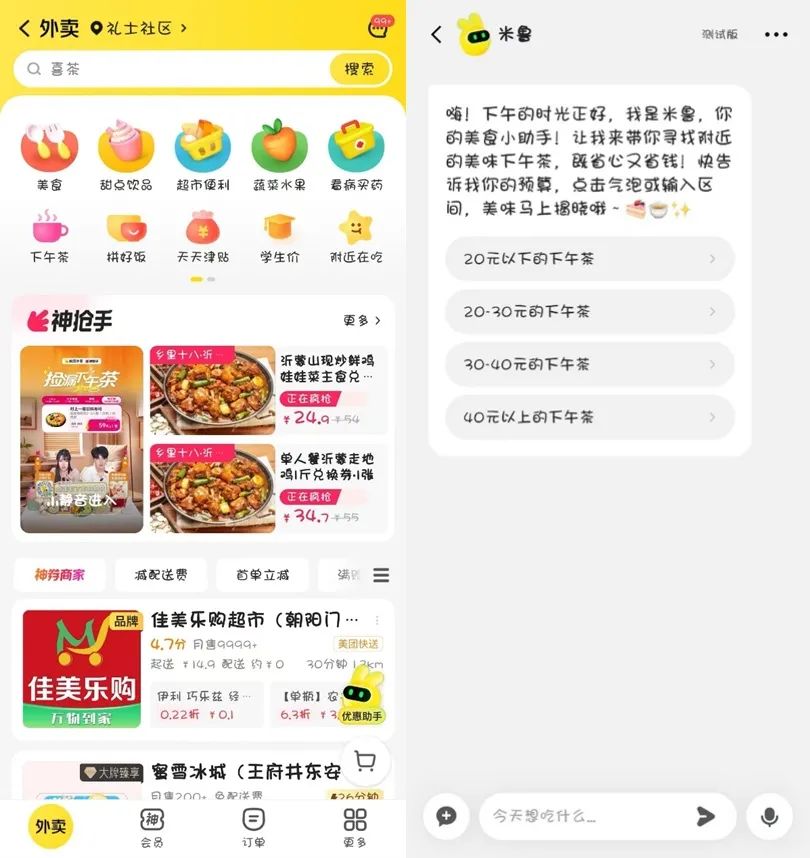This screenshot has width=810, height=858.
Task: Open the 超市便利 category
Action: click(x=203, y=155)
